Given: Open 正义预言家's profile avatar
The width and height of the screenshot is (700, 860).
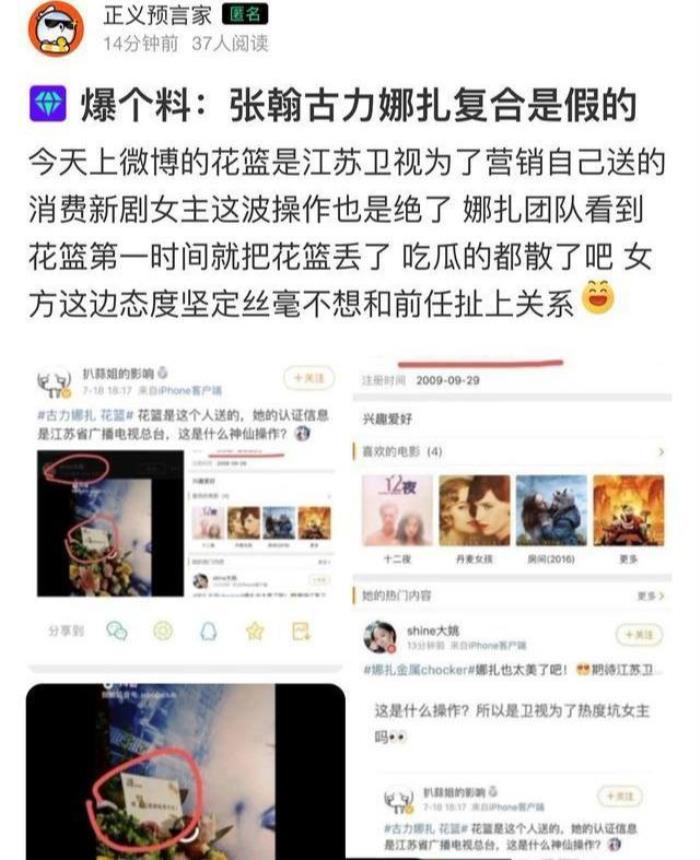Looking at the screenshot, I should coord(57,28).
